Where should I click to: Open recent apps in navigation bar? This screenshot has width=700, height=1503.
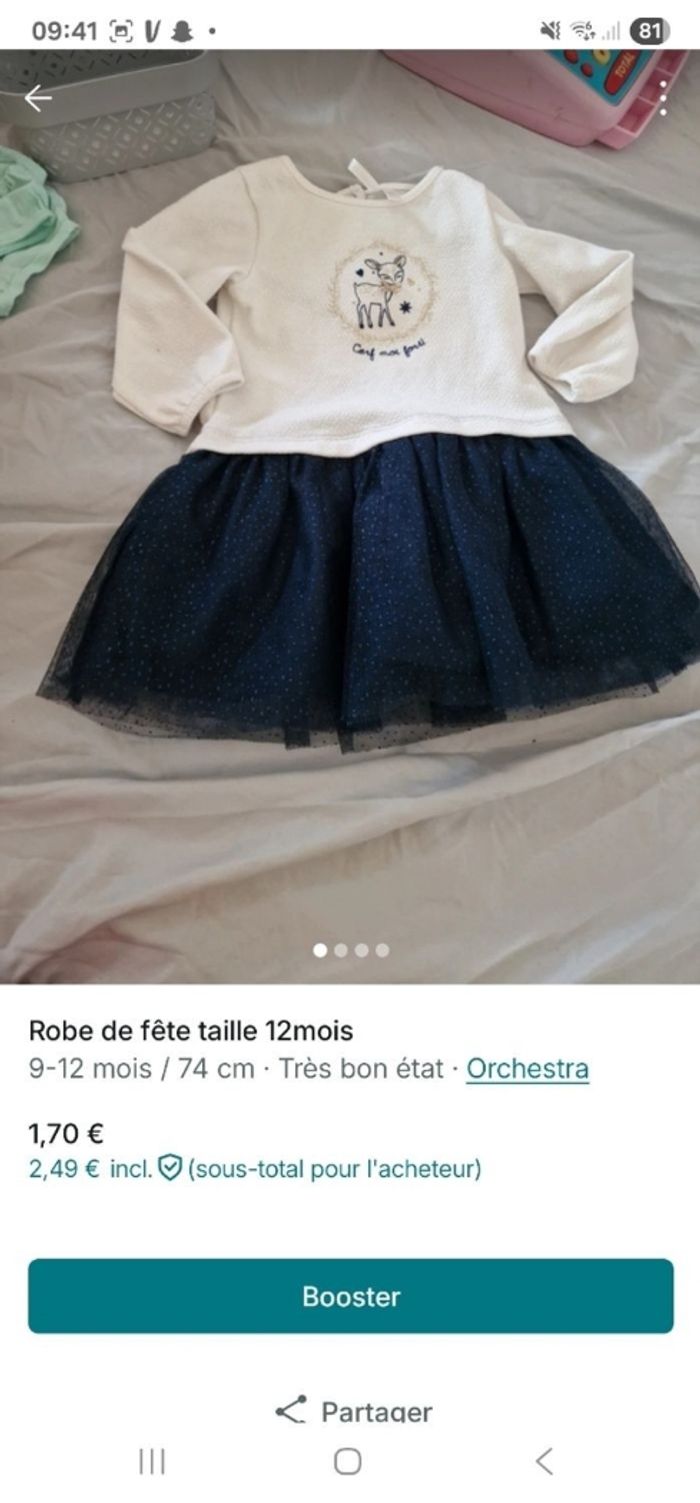point(151,1461)
